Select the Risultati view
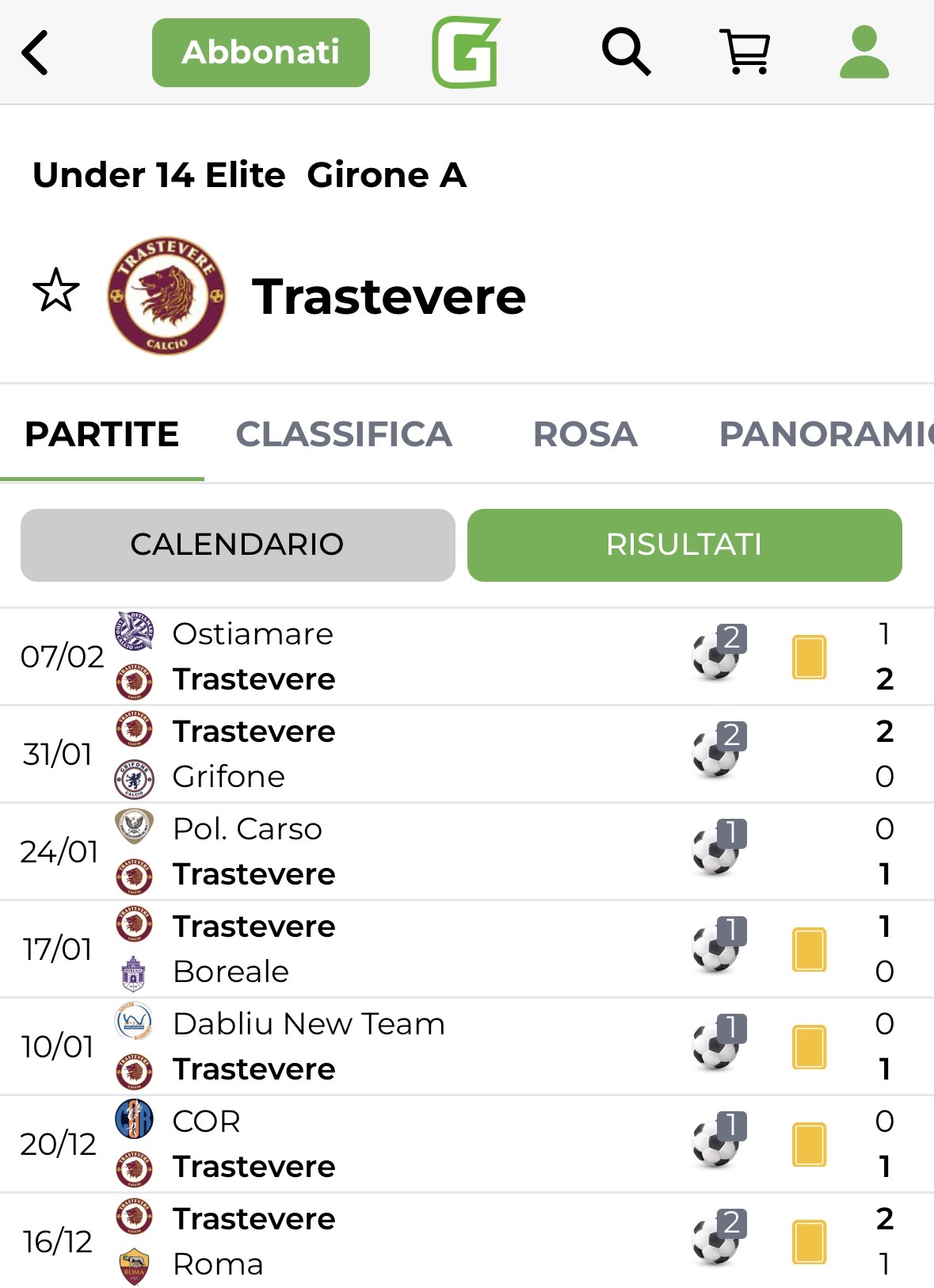 684,545
